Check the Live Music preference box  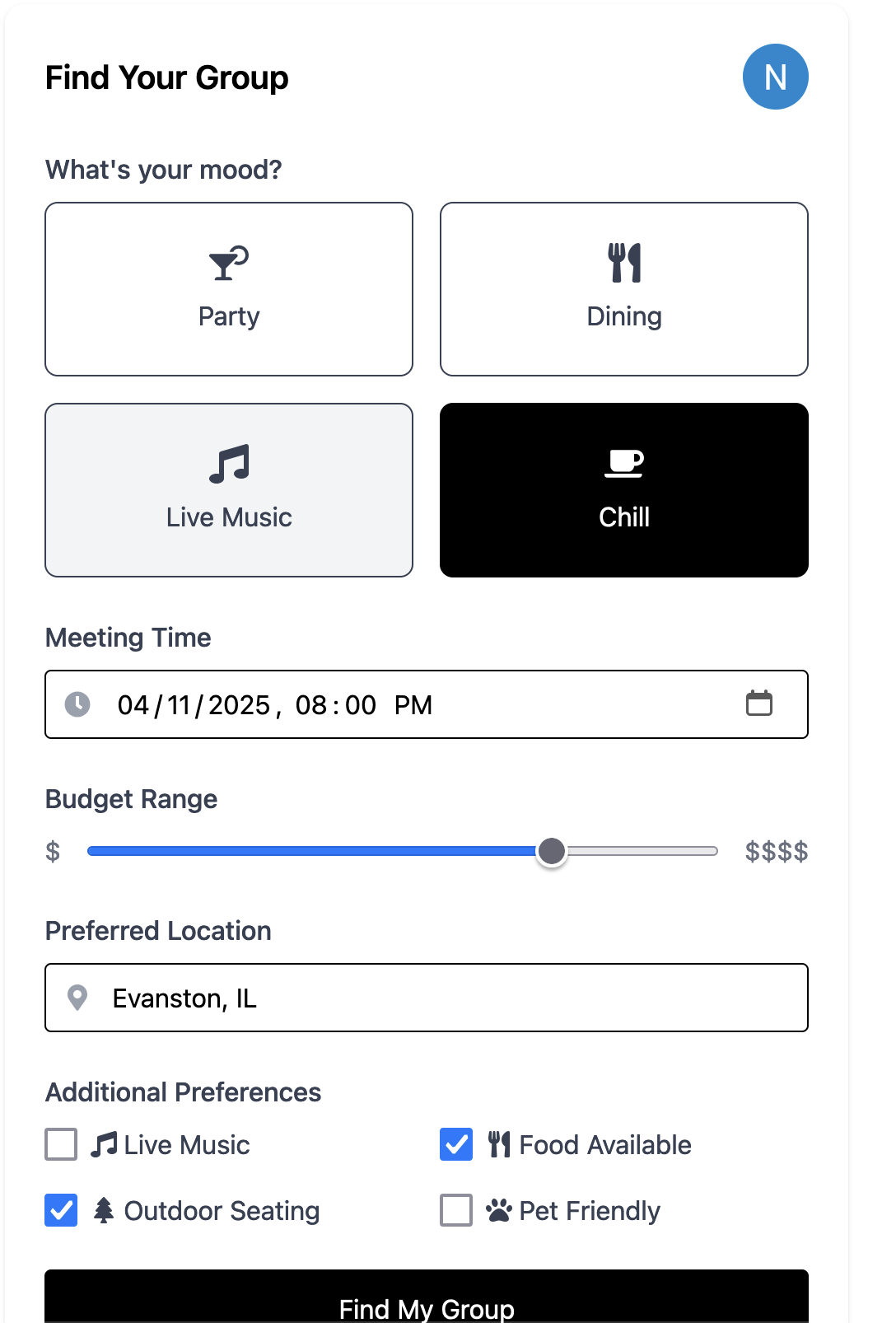pyautogui.click(x=61, y=1144)
